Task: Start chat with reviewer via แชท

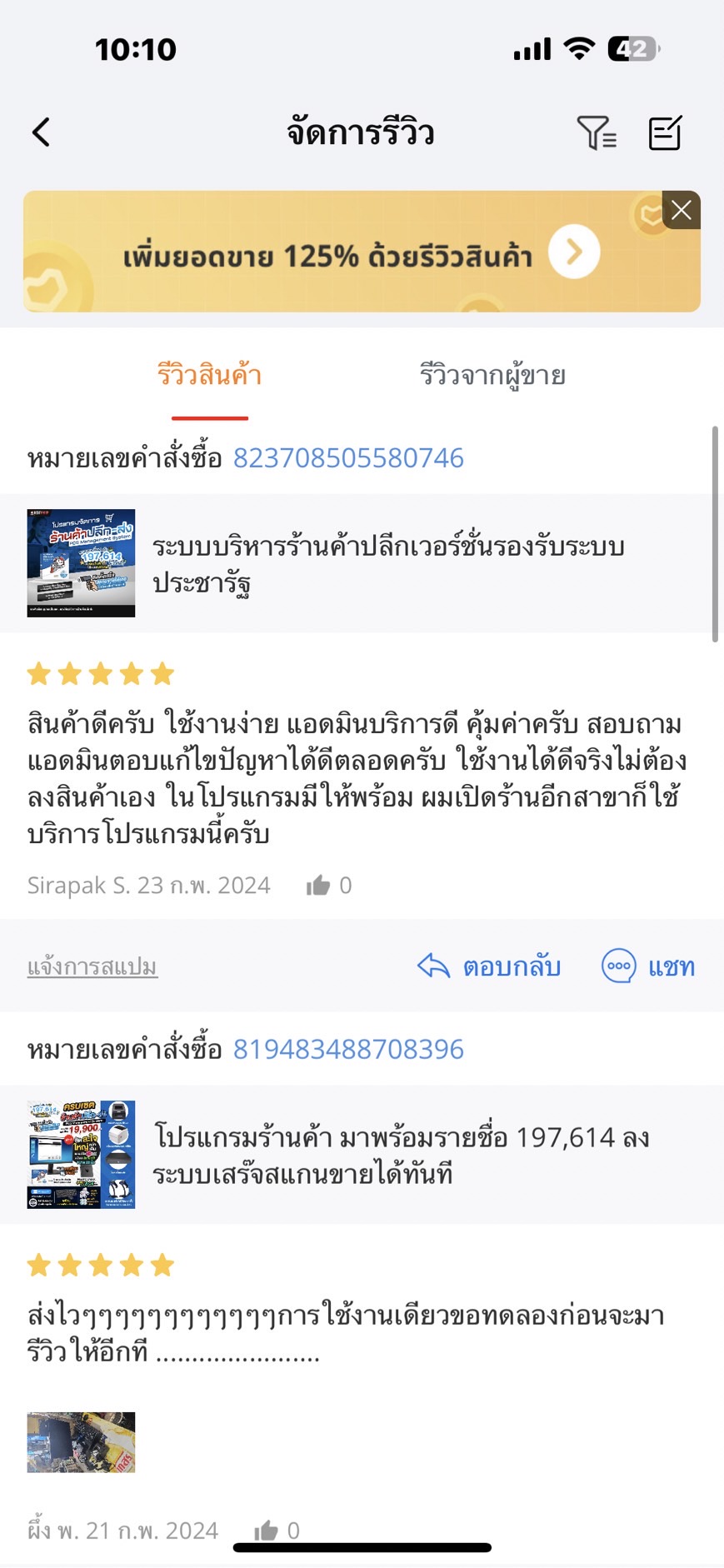Action: click(x=648, y=966)
